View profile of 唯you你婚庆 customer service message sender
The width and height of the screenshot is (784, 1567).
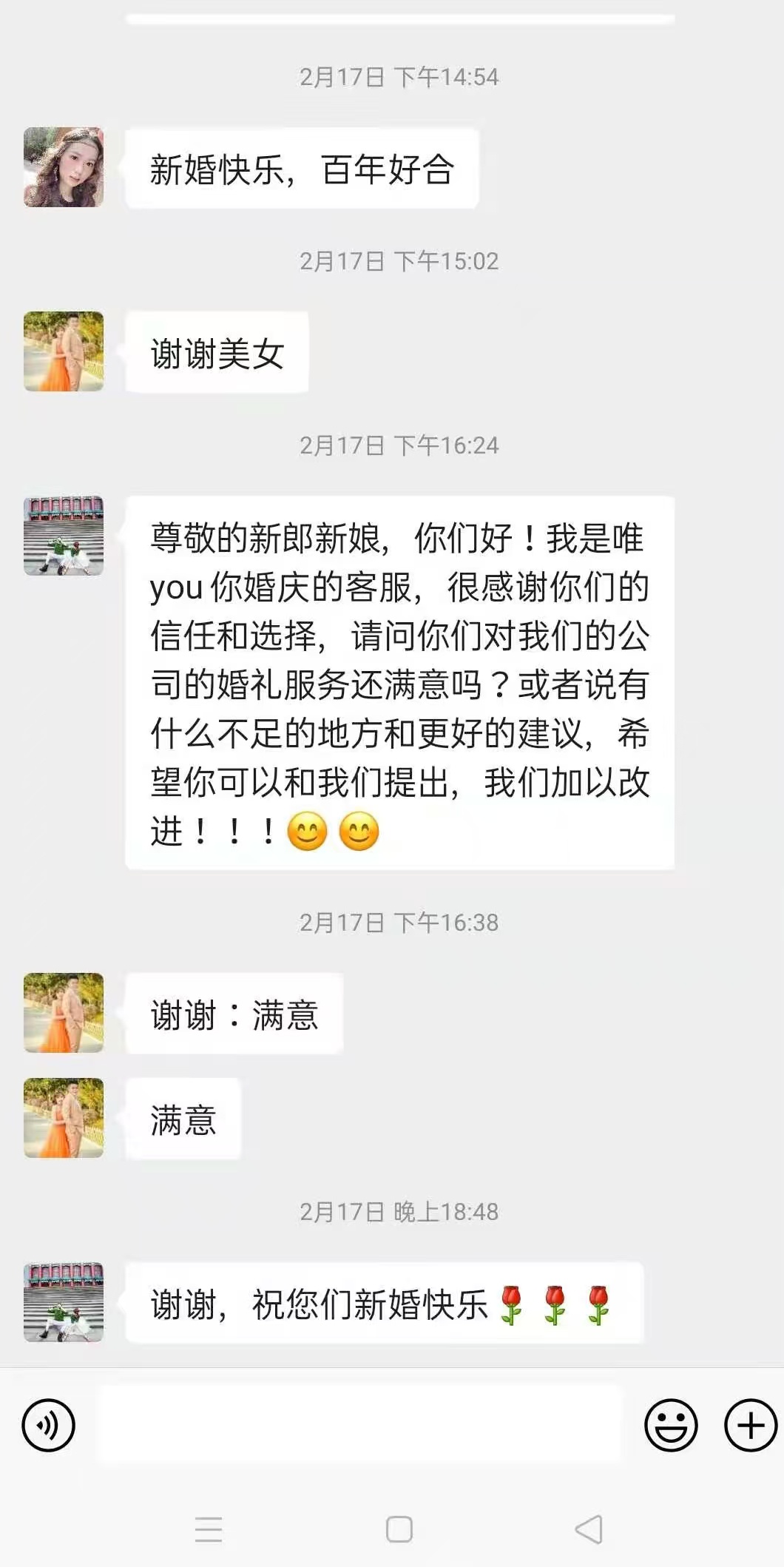pos(64,536)
